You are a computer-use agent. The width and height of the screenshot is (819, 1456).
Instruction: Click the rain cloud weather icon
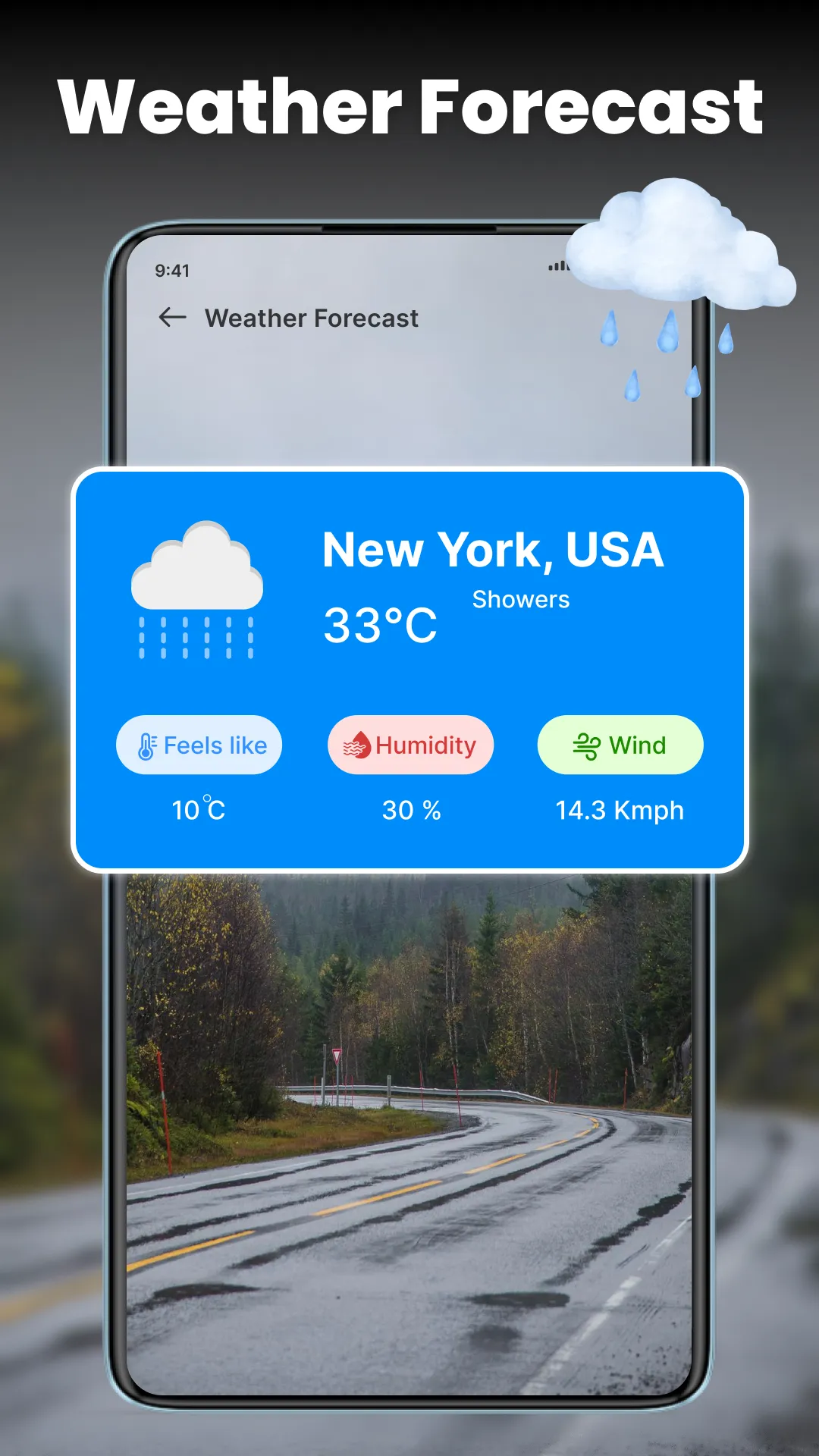pyautogui.click(x=199, y=591)
